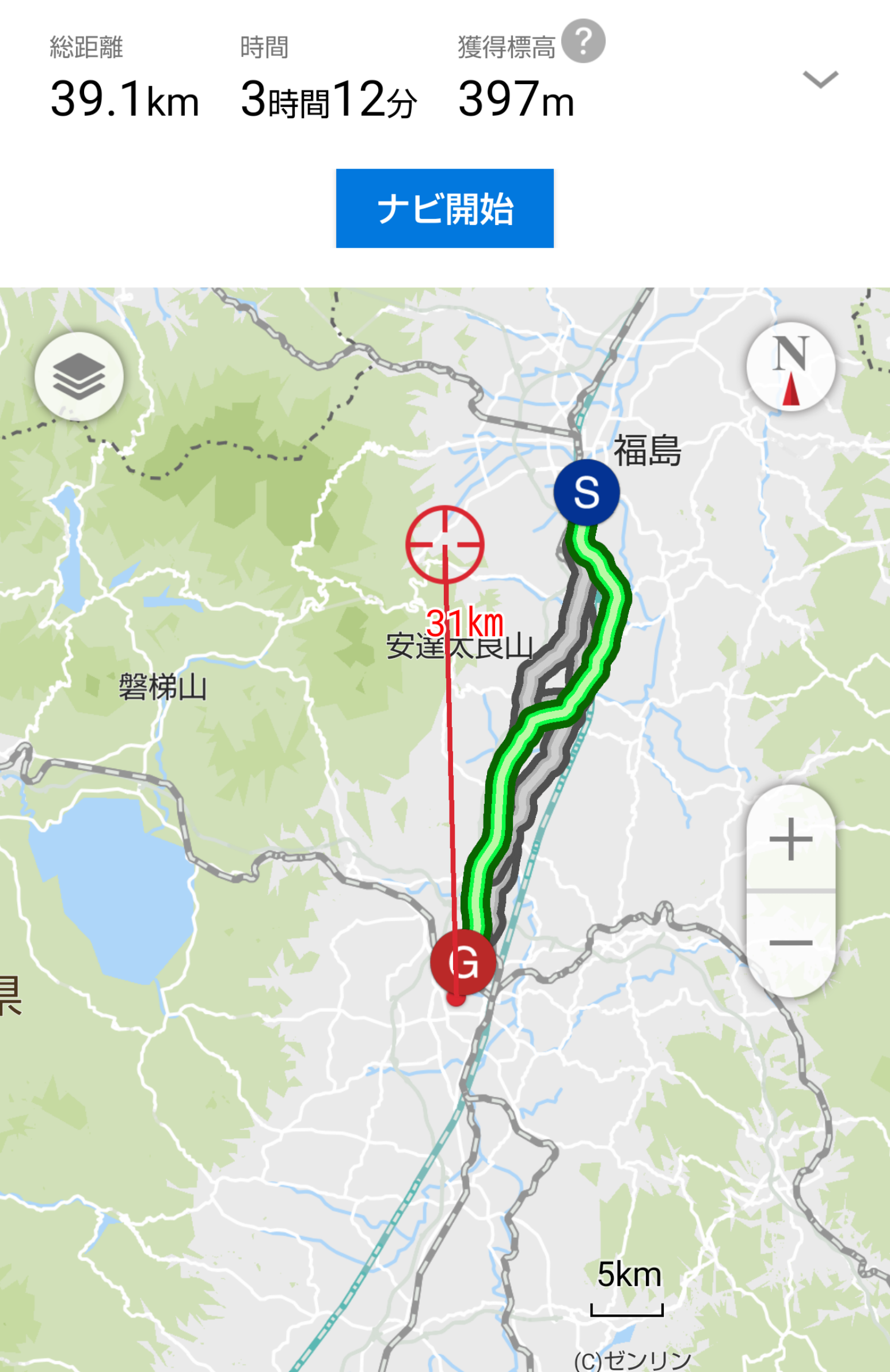Zoom in on the map
The image size is (890, 1372).
coord(790,839)
